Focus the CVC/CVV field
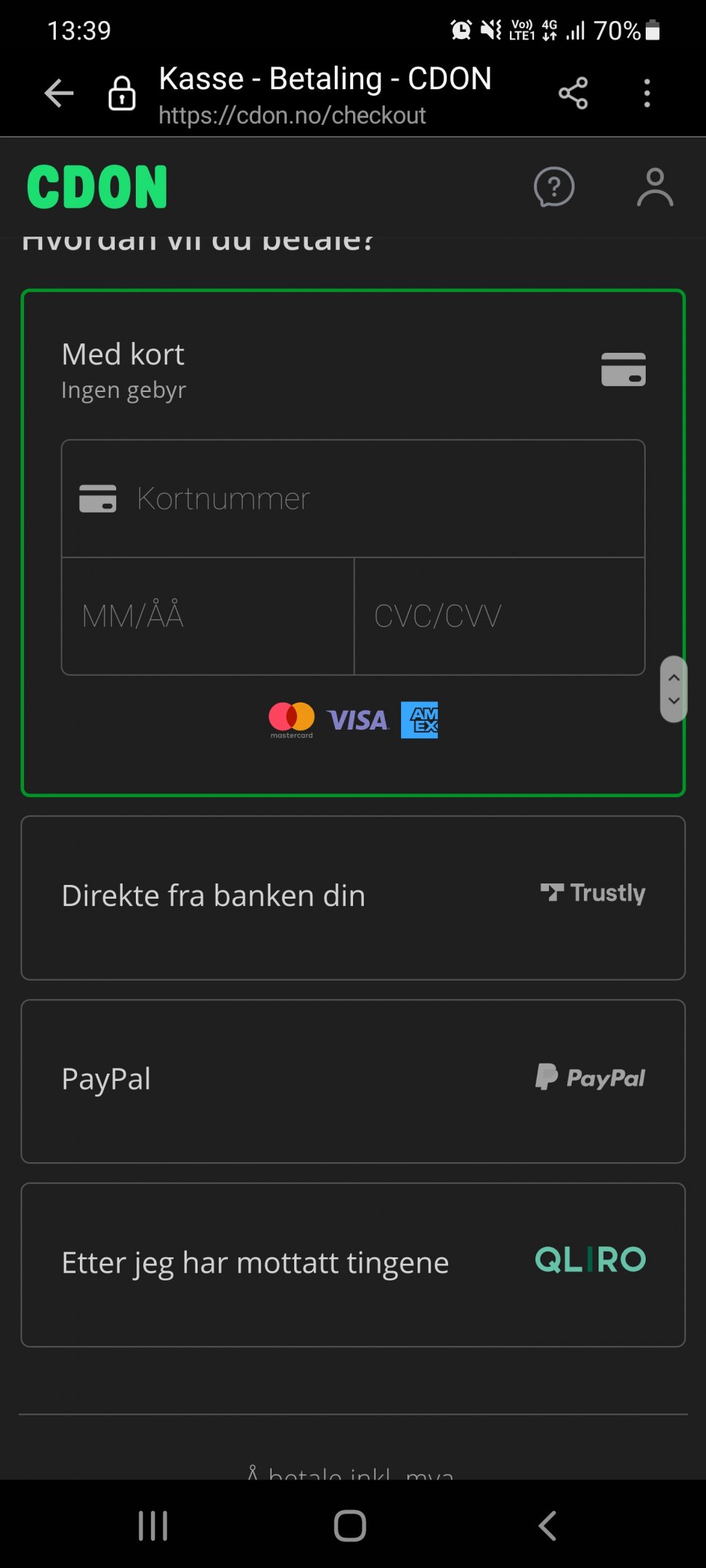The height and width of the screenshot is (1568, 706). point(500,616)
